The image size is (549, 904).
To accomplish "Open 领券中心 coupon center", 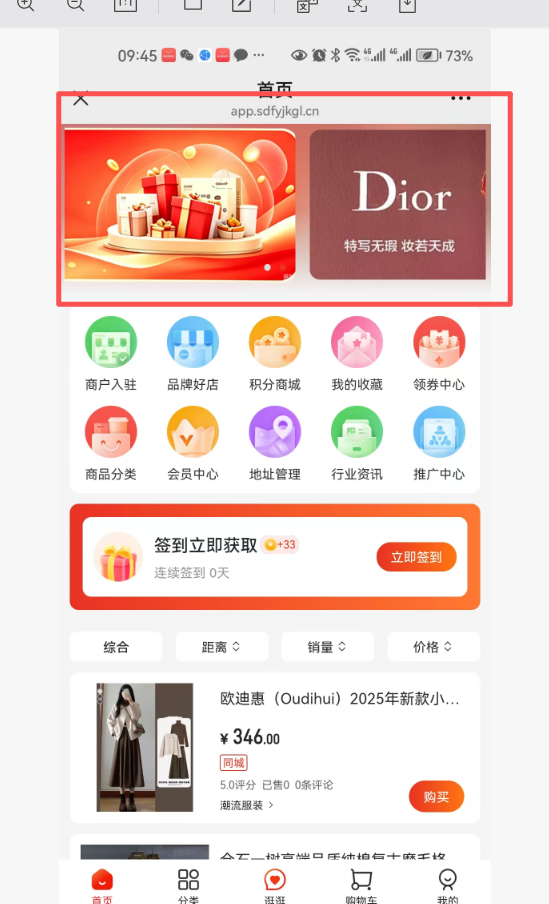I will pos(439,353).
